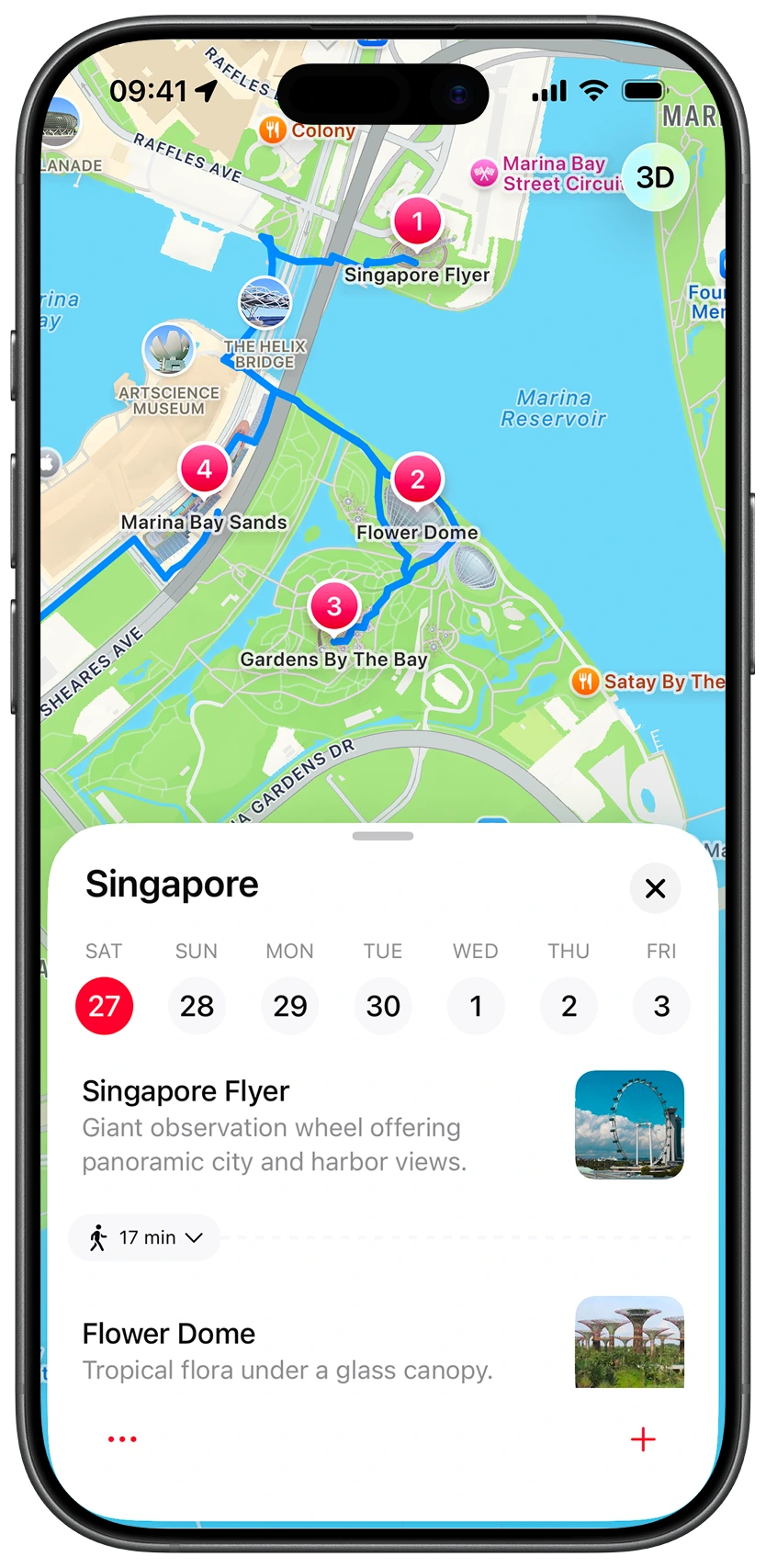
Task: Tap map pin 3 at Gardens By The Bay
Action: (x=334, y=606)
